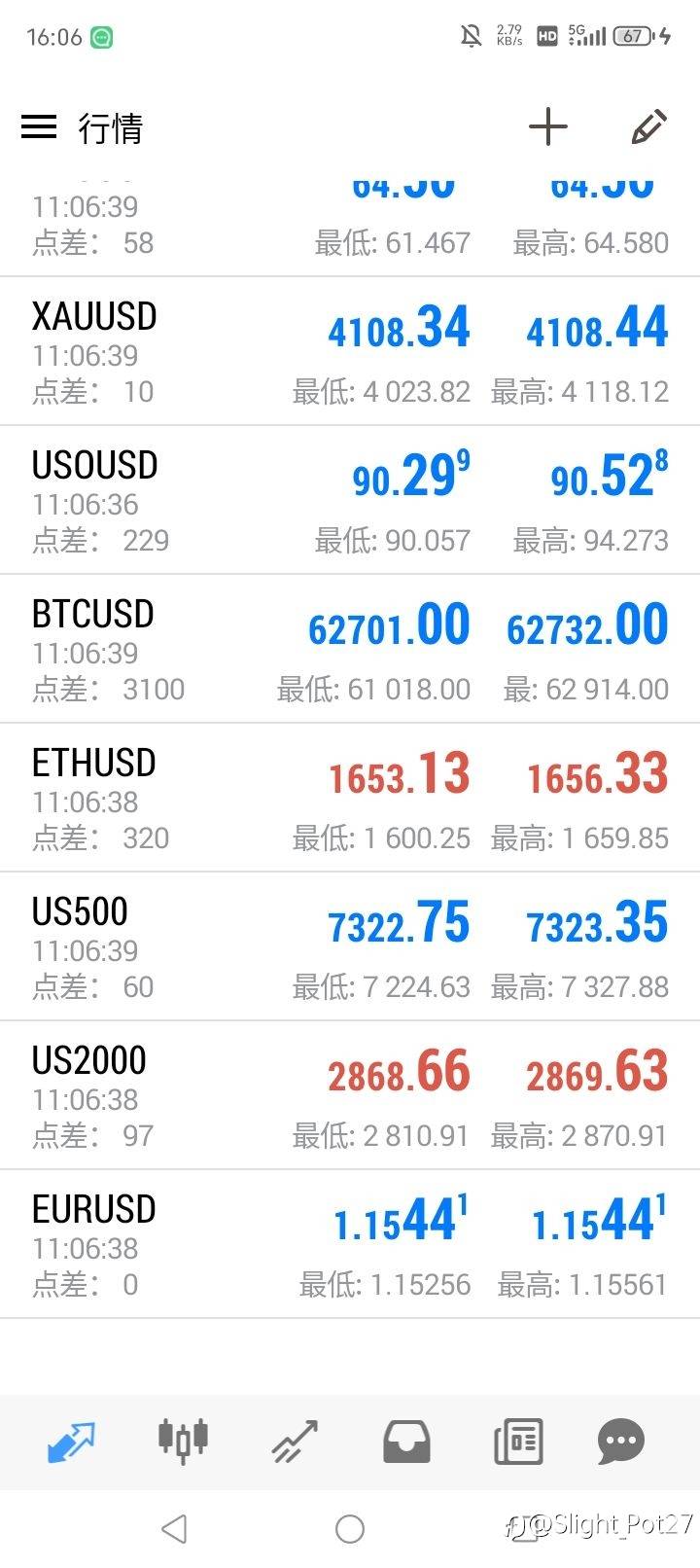Open the trade trend-line tab
This screenshot has height=1568, width=700.
pyautogui.click(x=295, y=1442)
